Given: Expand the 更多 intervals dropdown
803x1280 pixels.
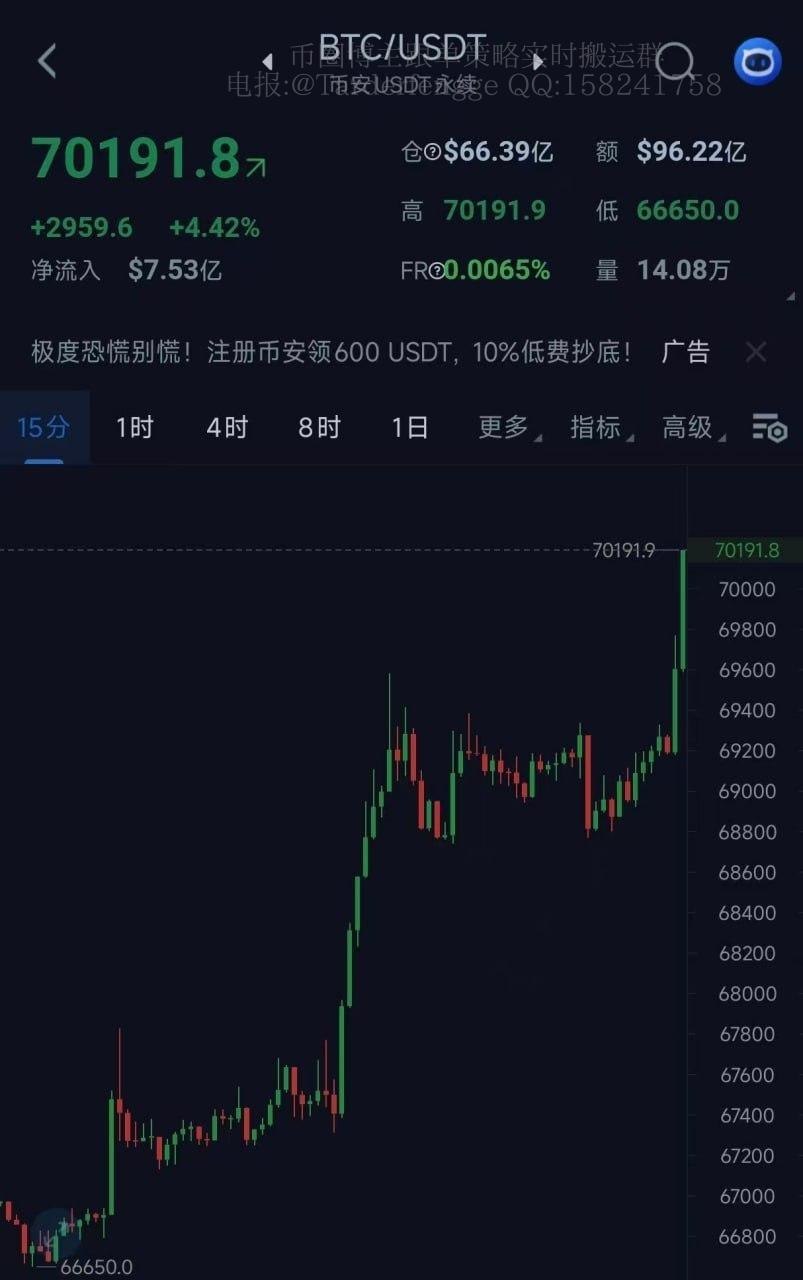Looking at the screenshot, I should [505, 428].
